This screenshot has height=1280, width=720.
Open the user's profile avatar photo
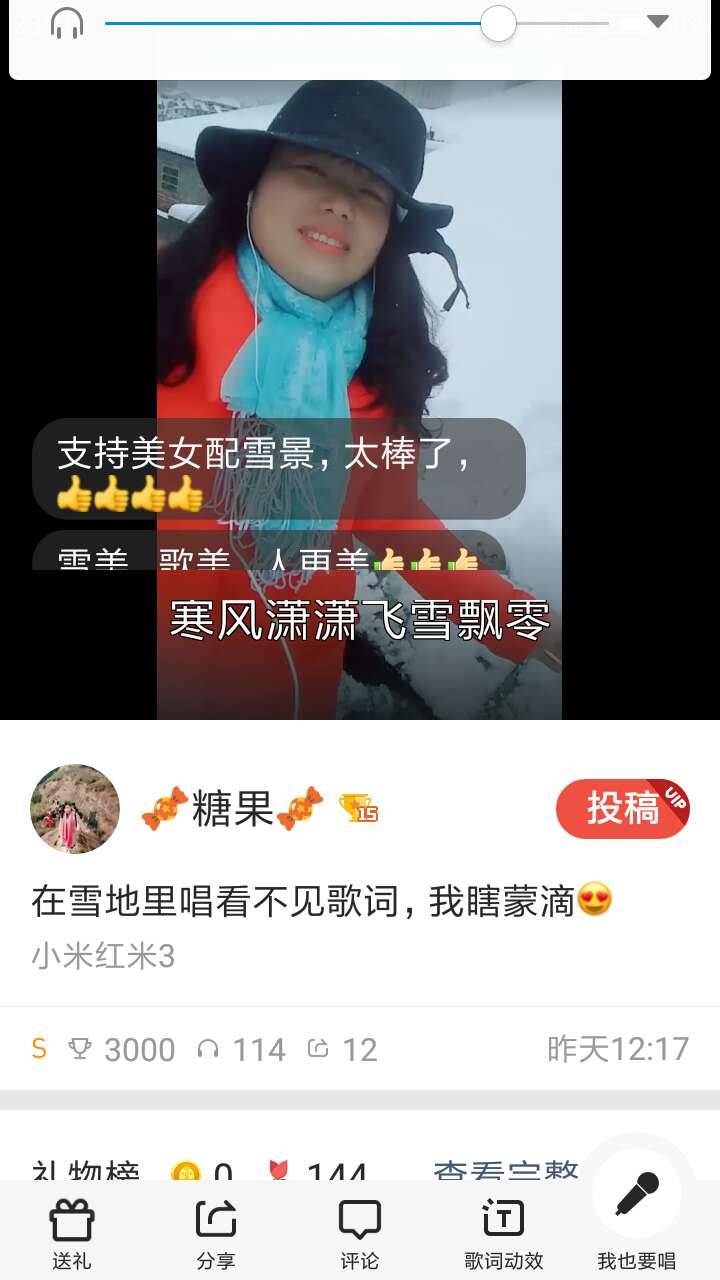tap(74, 808)
